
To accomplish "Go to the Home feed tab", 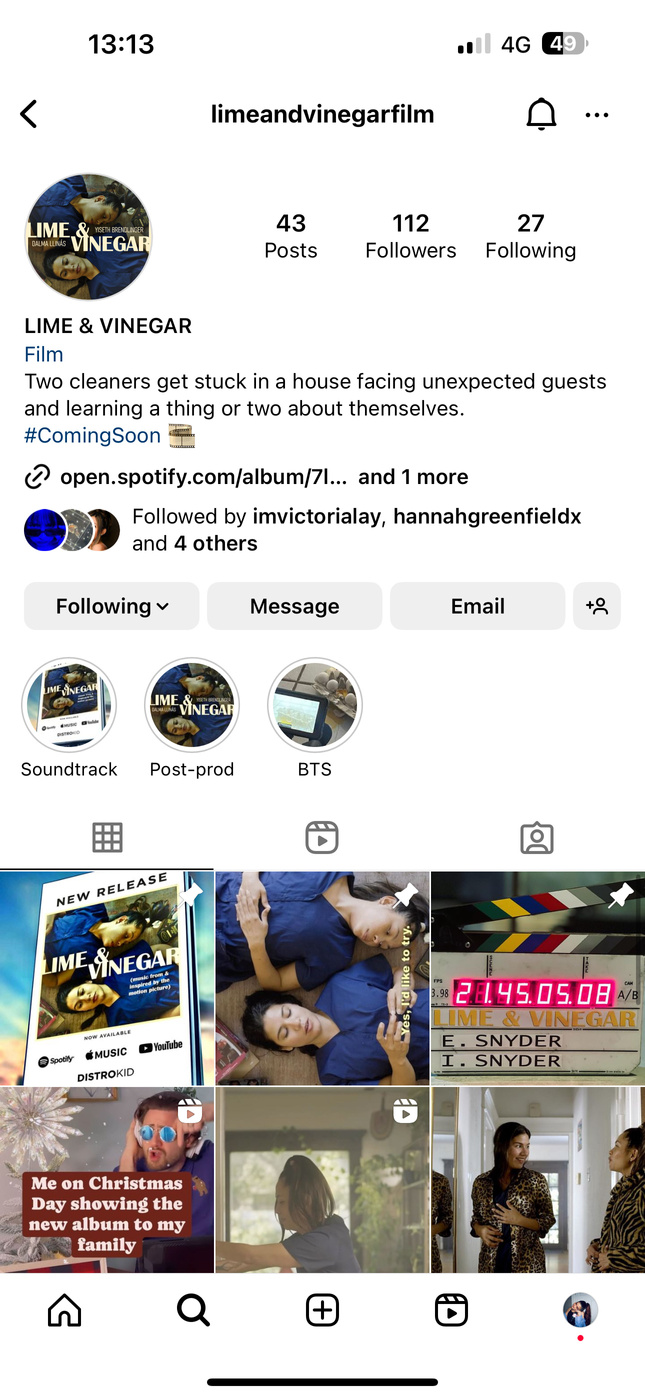I will 65,1310.
